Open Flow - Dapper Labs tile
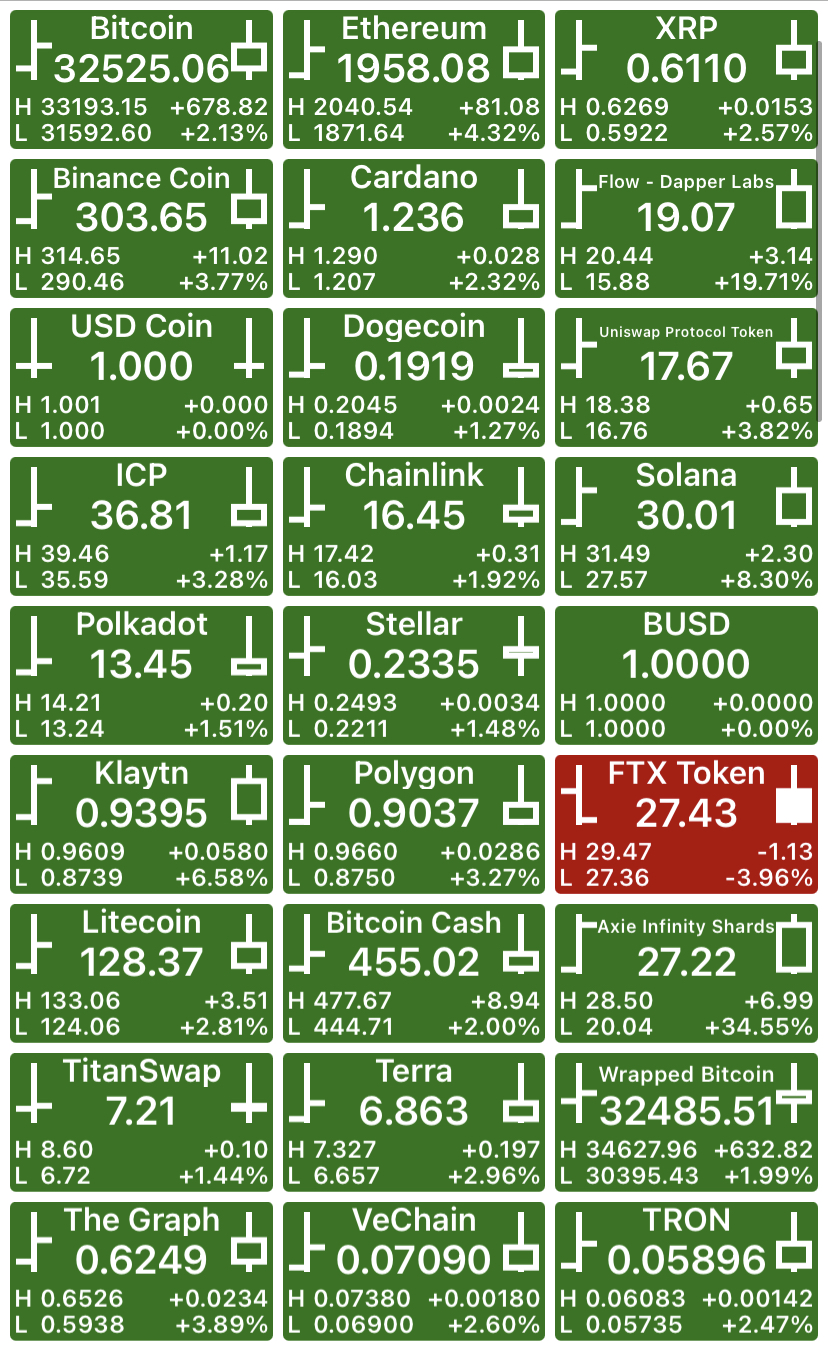The image size is (828, 1351). (687, 229)
